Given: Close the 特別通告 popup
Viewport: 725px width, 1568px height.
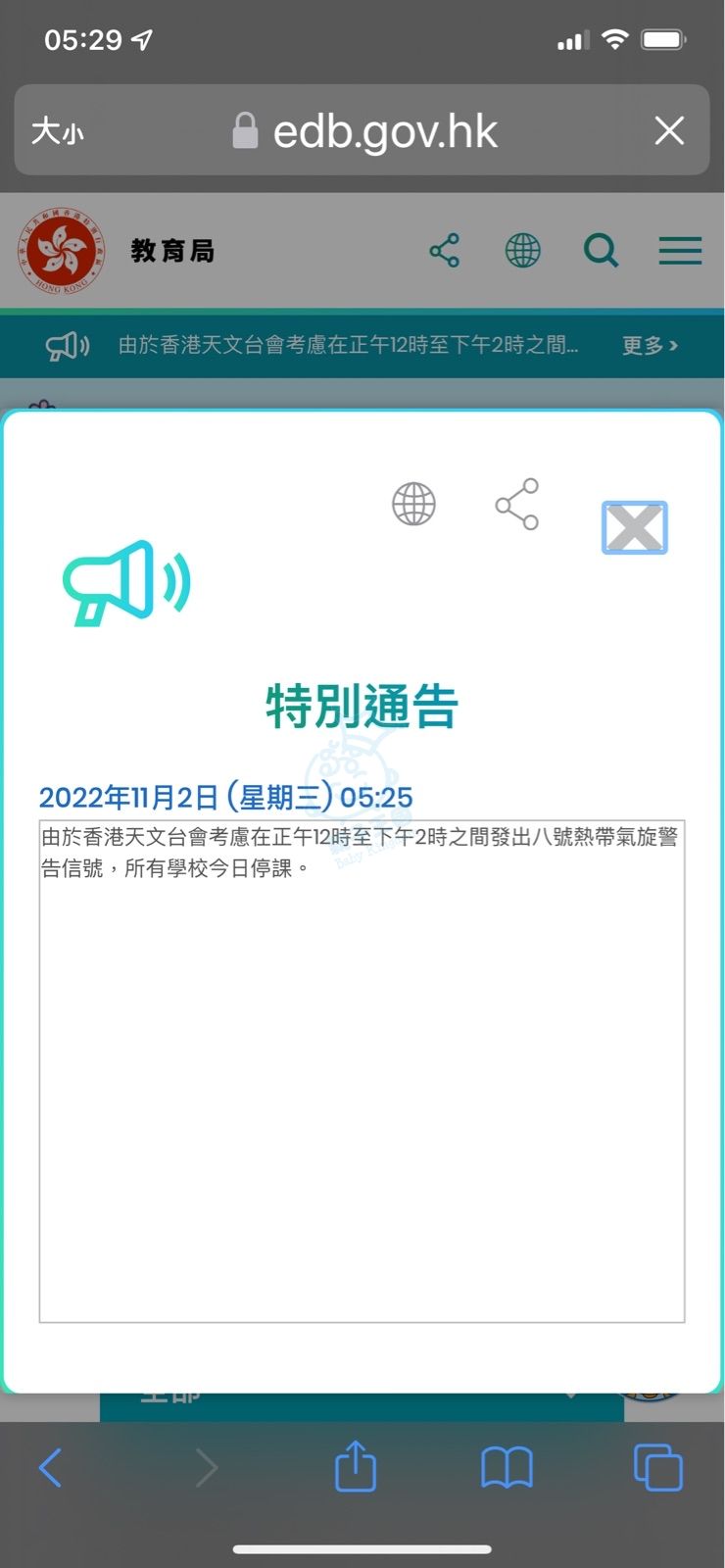Looking at the screenshot, I should point(634,528).
